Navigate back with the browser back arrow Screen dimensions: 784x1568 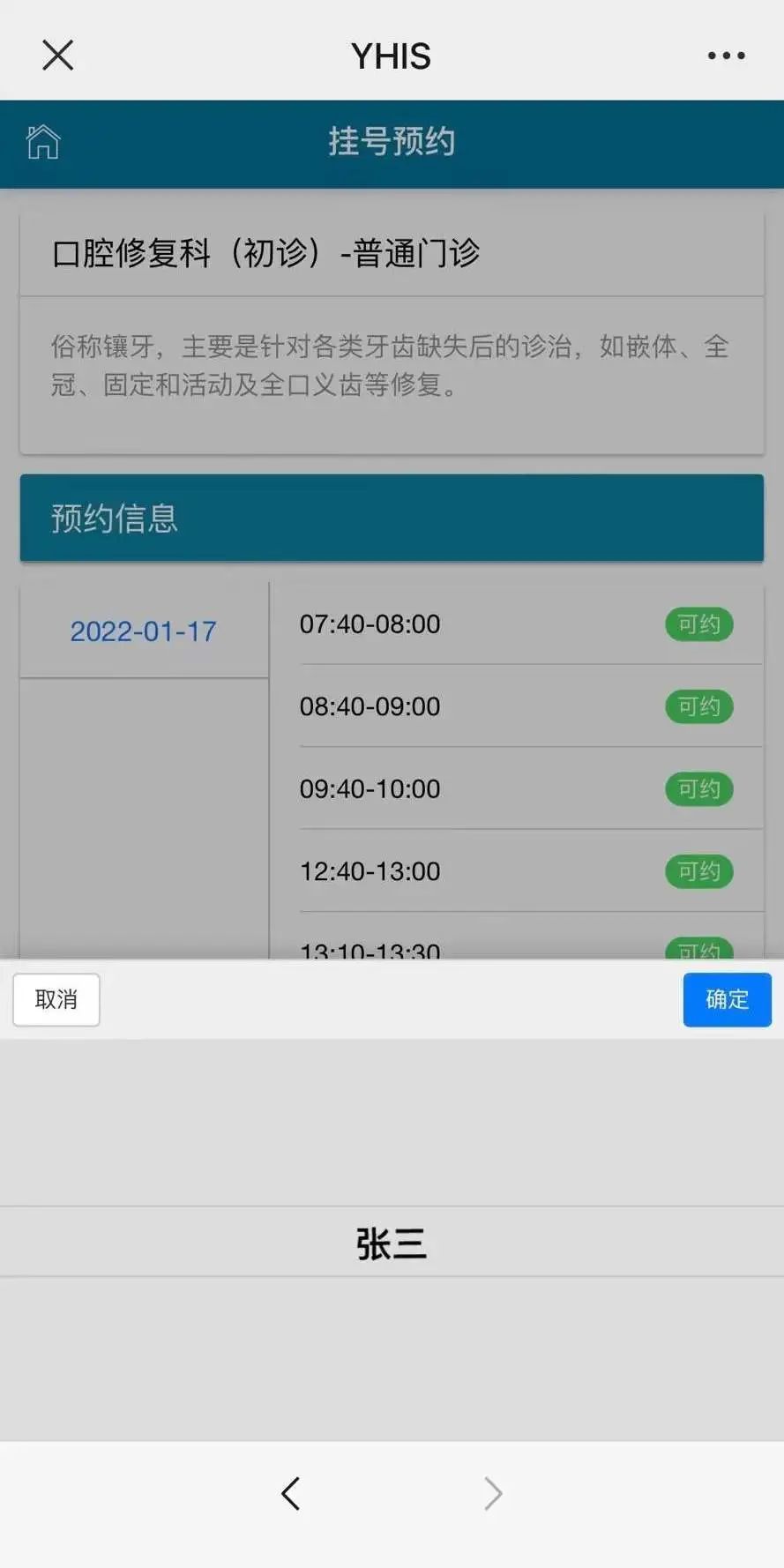[291, 1493]
